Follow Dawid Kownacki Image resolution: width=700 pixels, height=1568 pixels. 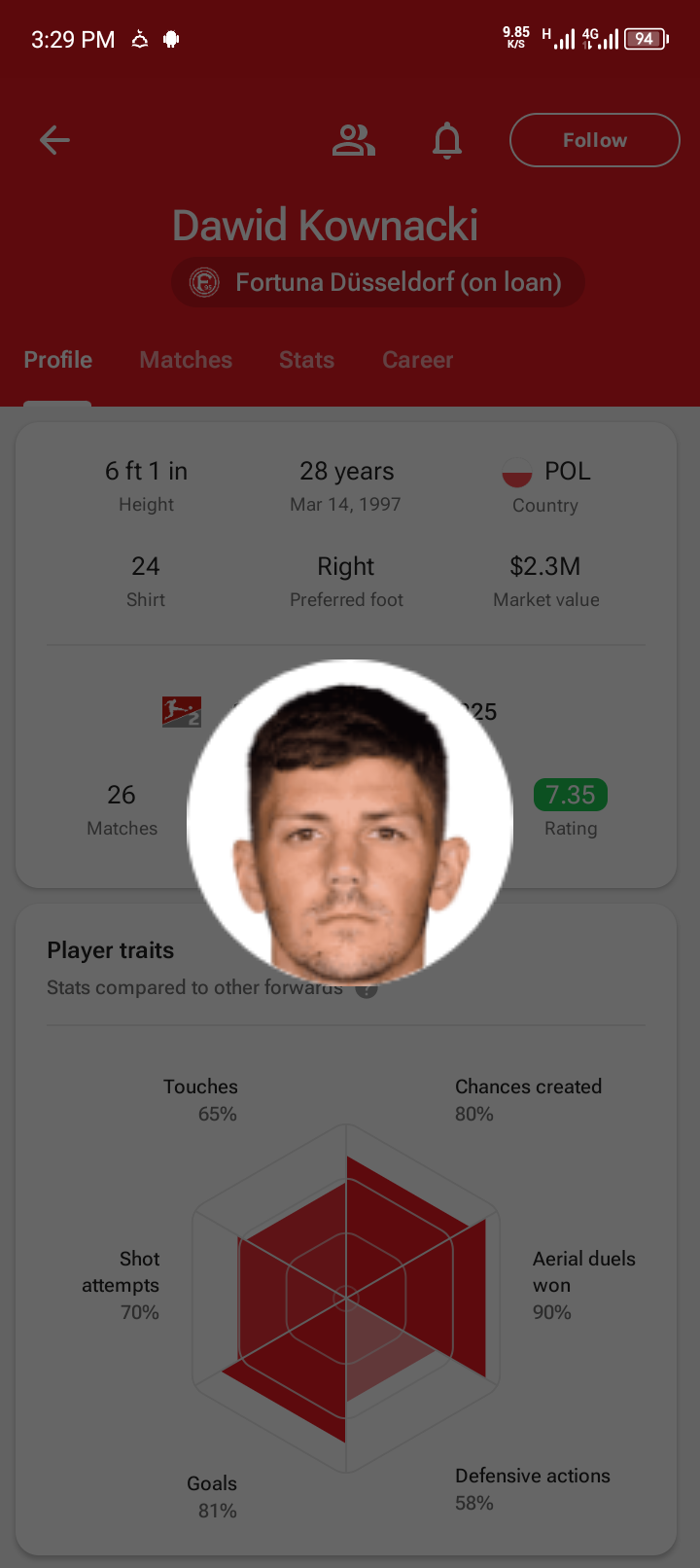point(594,140)
